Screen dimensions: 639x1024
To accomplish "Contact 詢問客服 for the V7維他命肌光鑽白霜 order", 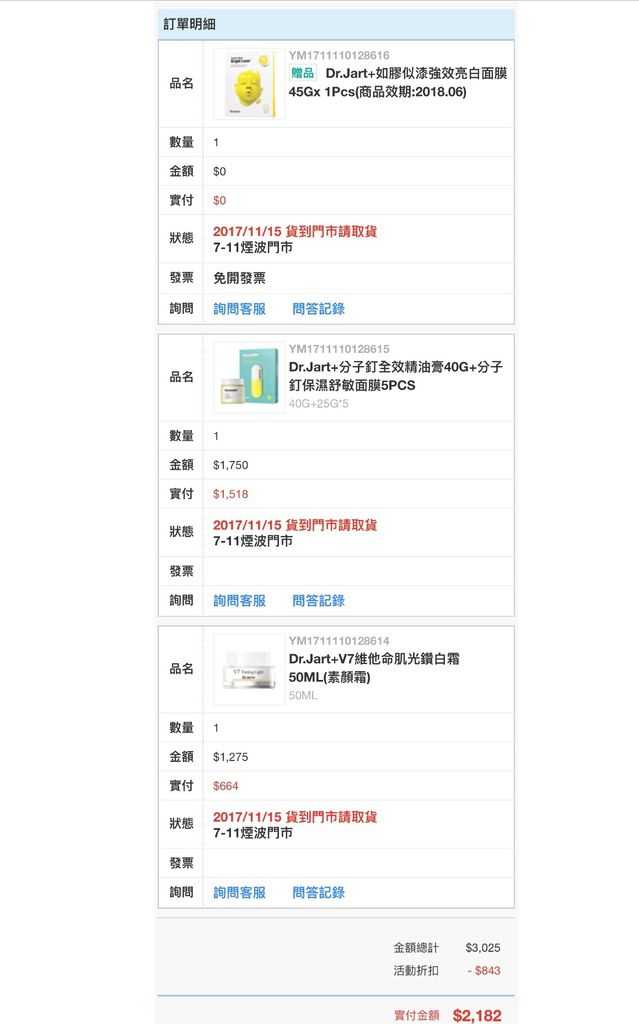I will pyautogui.click(x=239, y=893).
